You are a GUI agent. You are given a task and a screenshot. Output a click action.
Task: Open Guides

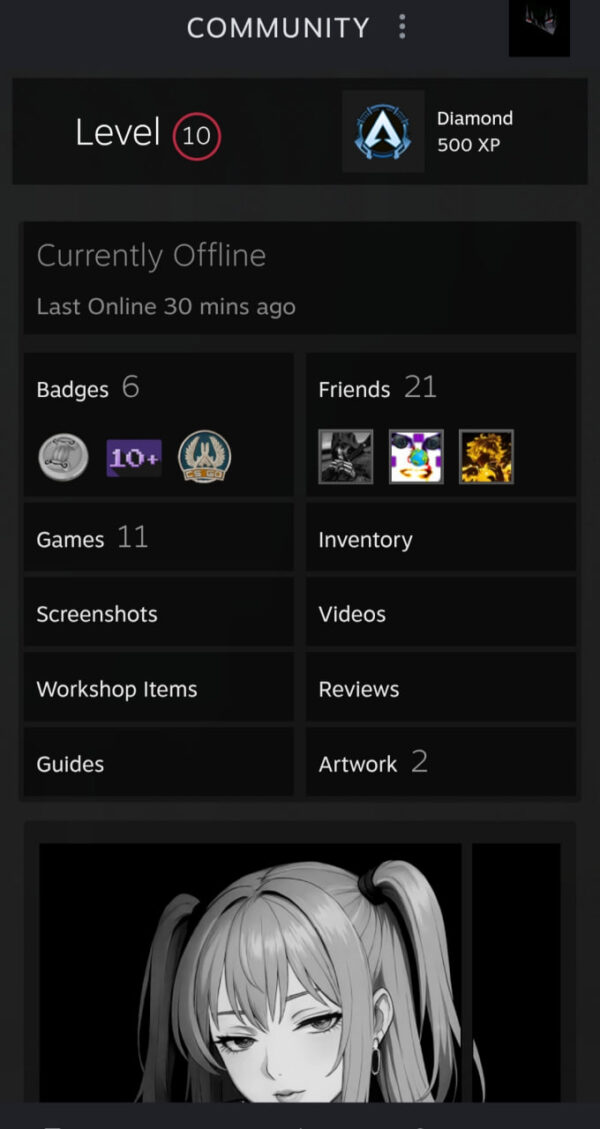(158, 762)
